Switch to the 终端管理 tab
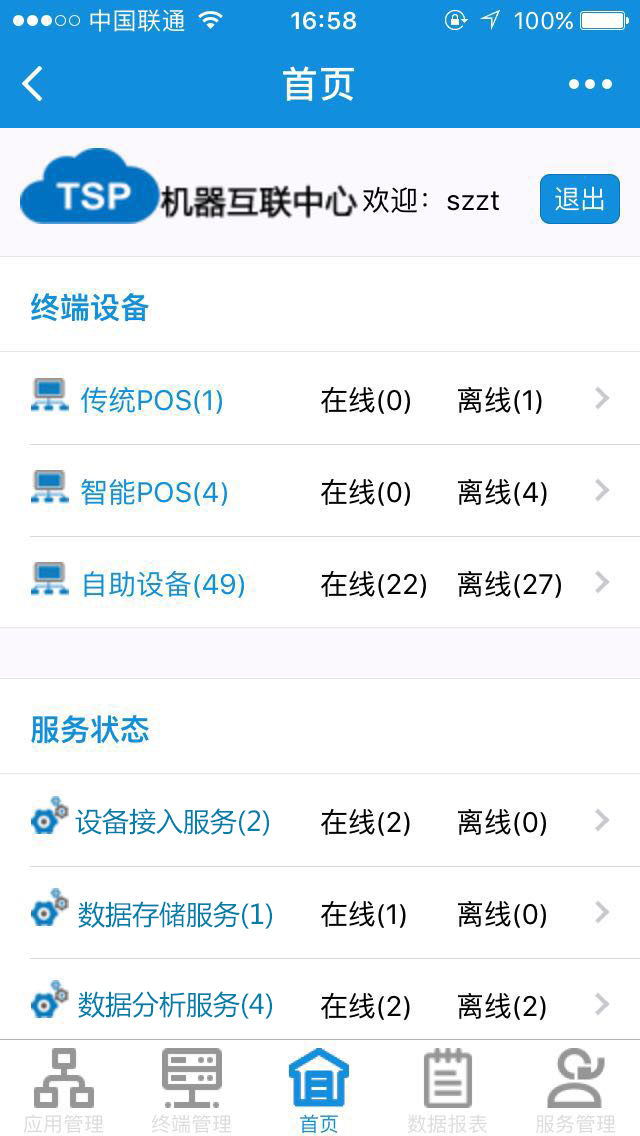Screen dimensions: 640x1136 [x=192, y=1090]
